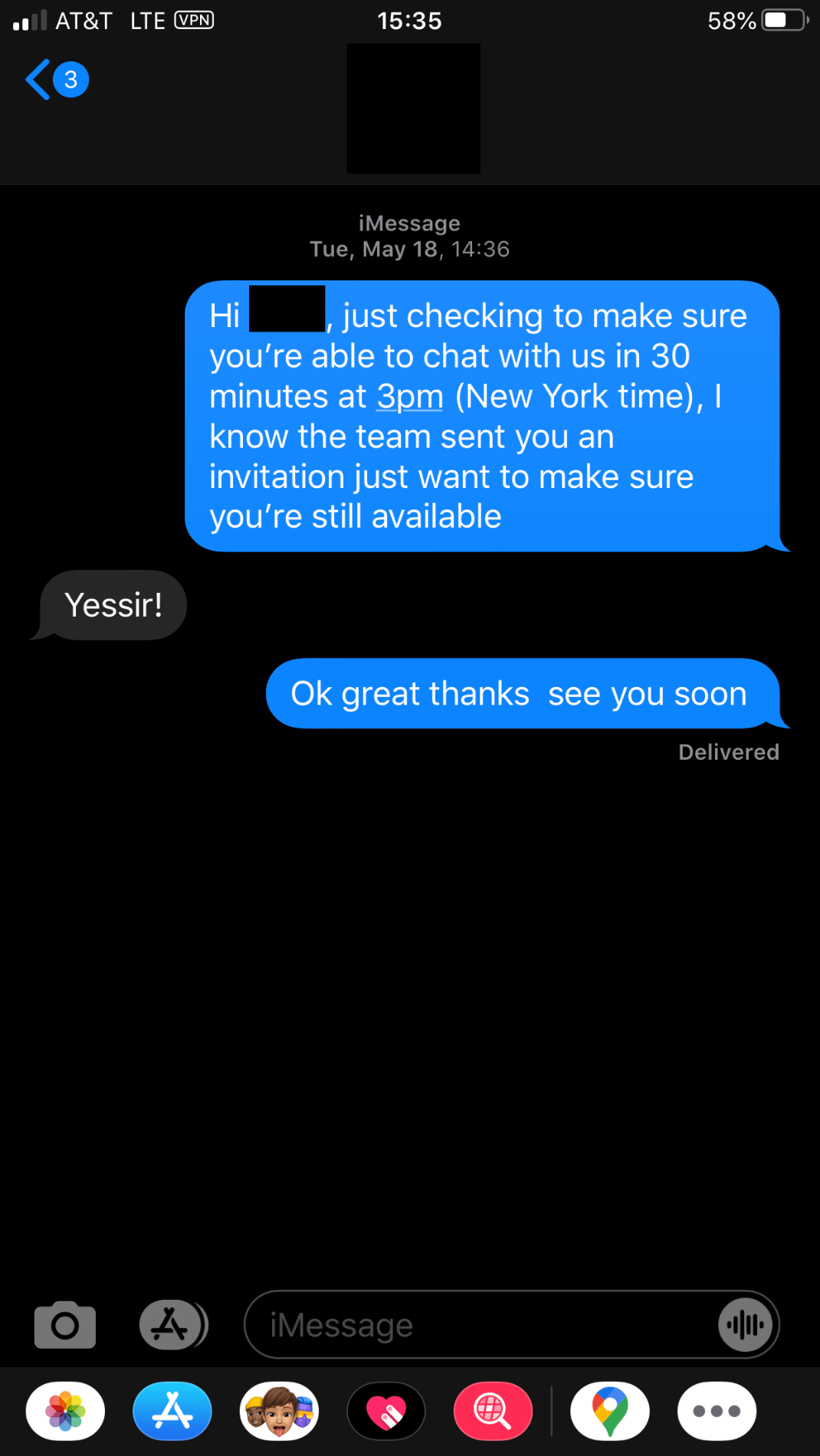This screenshot has width=820, height=1456.
Task: Open contact details at the top
Action: (x=413, y=109)
